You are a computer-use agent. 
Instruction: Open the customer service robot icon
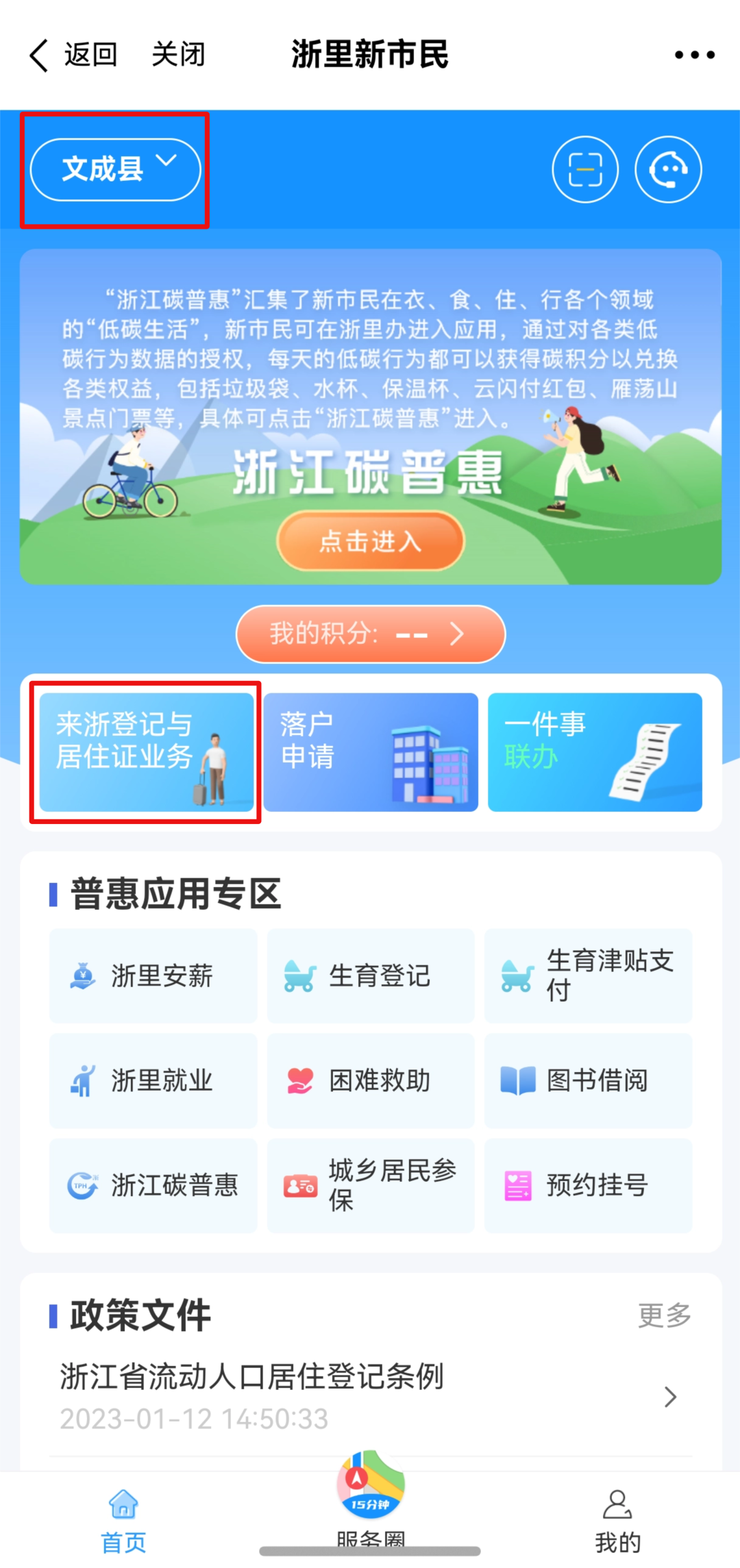[668, 170]
